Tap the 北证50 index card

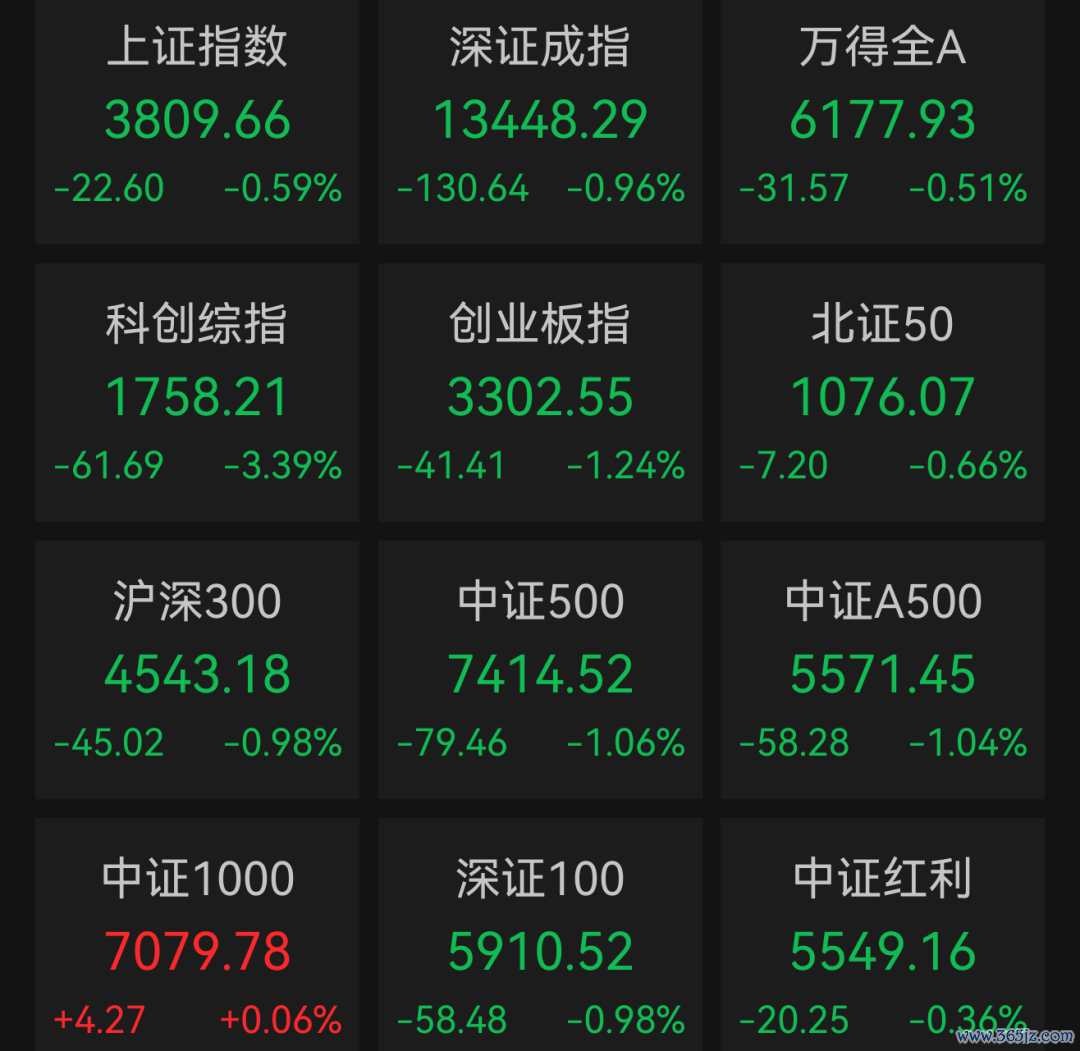[x=882, y=392]
